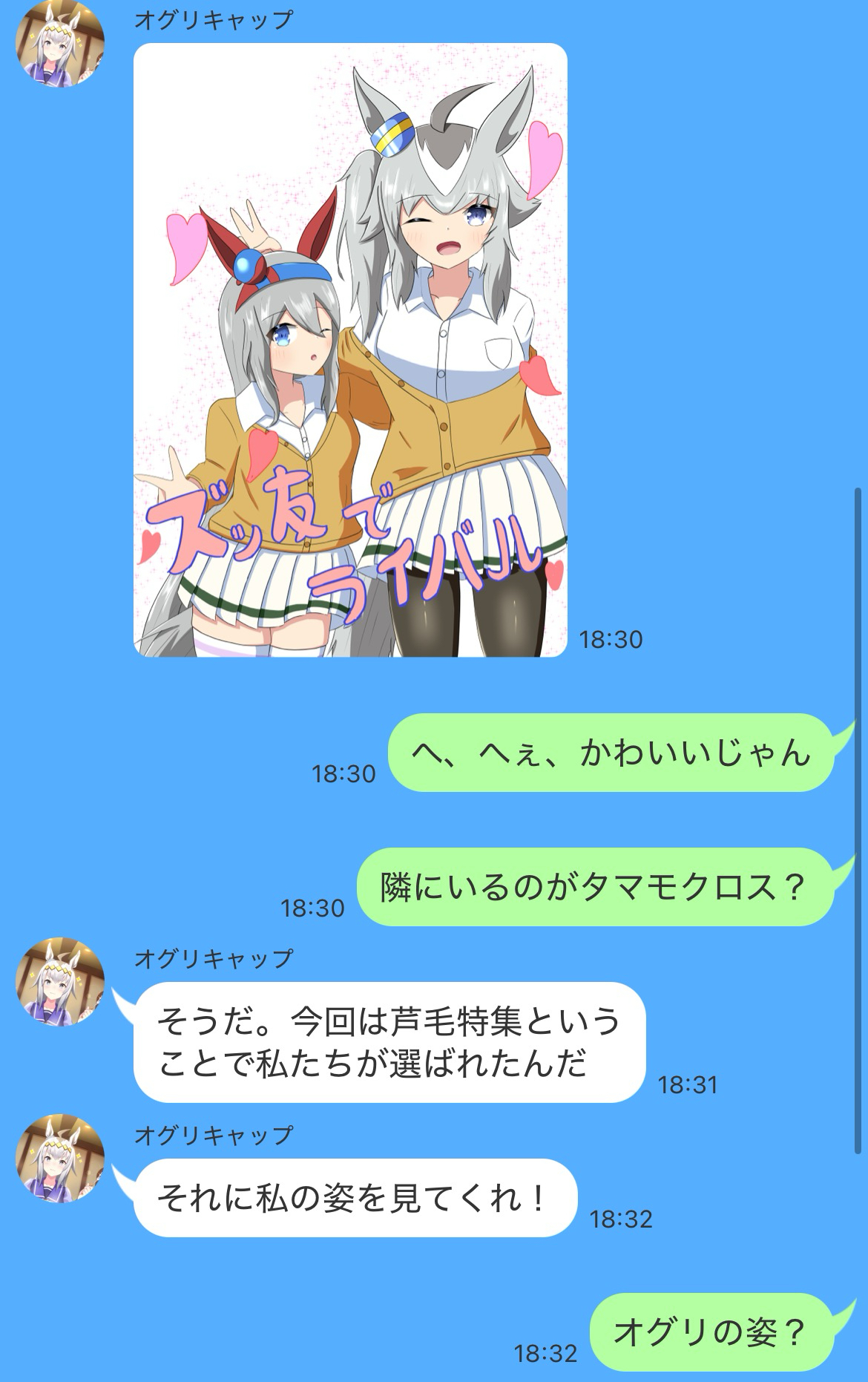
Task: Tap the avatar next to それに私の姿を見てくれ！
Action: 60,1158
